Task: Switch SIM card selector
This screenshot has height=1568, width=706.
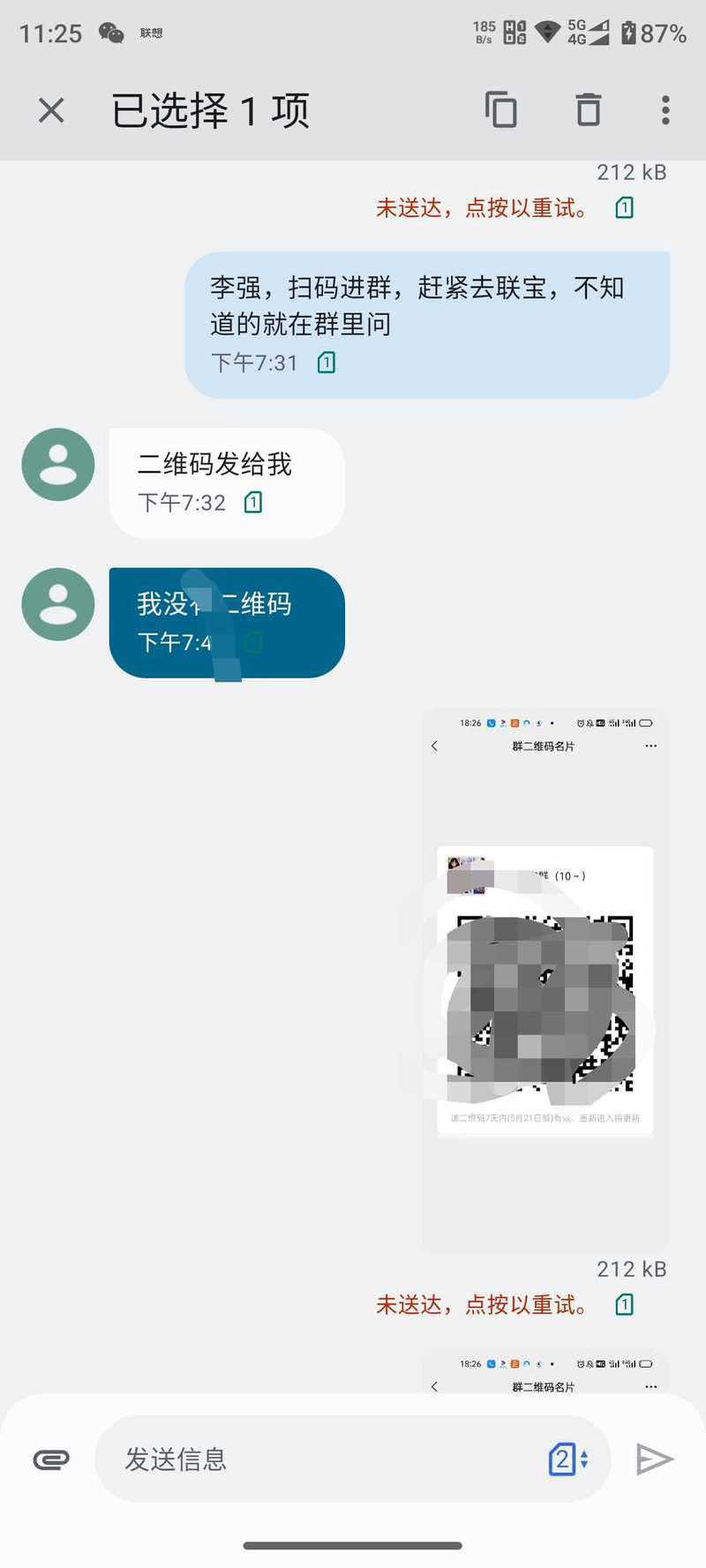Action: click(x=568, y=1459)
